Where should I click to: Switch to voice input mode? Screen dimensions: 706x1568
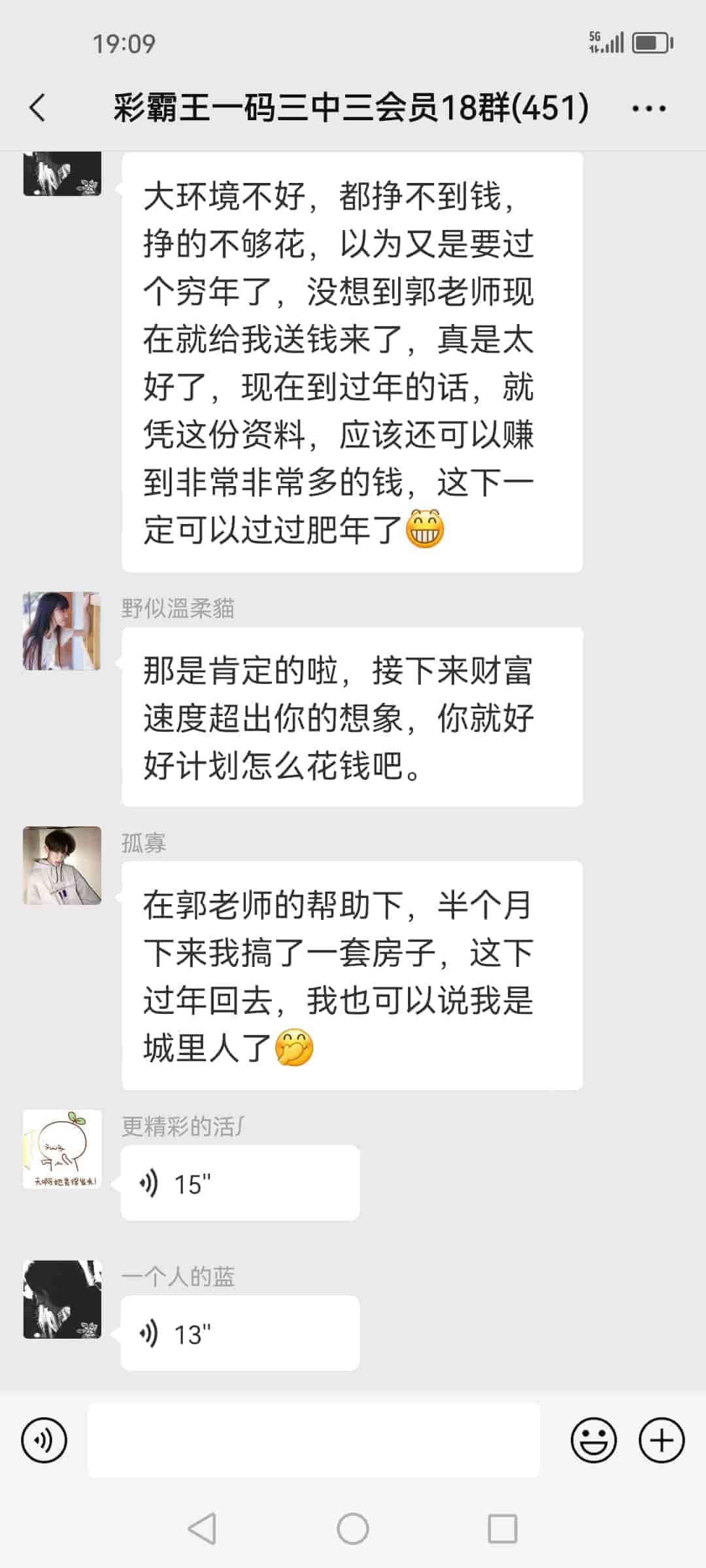[44, 1440]
